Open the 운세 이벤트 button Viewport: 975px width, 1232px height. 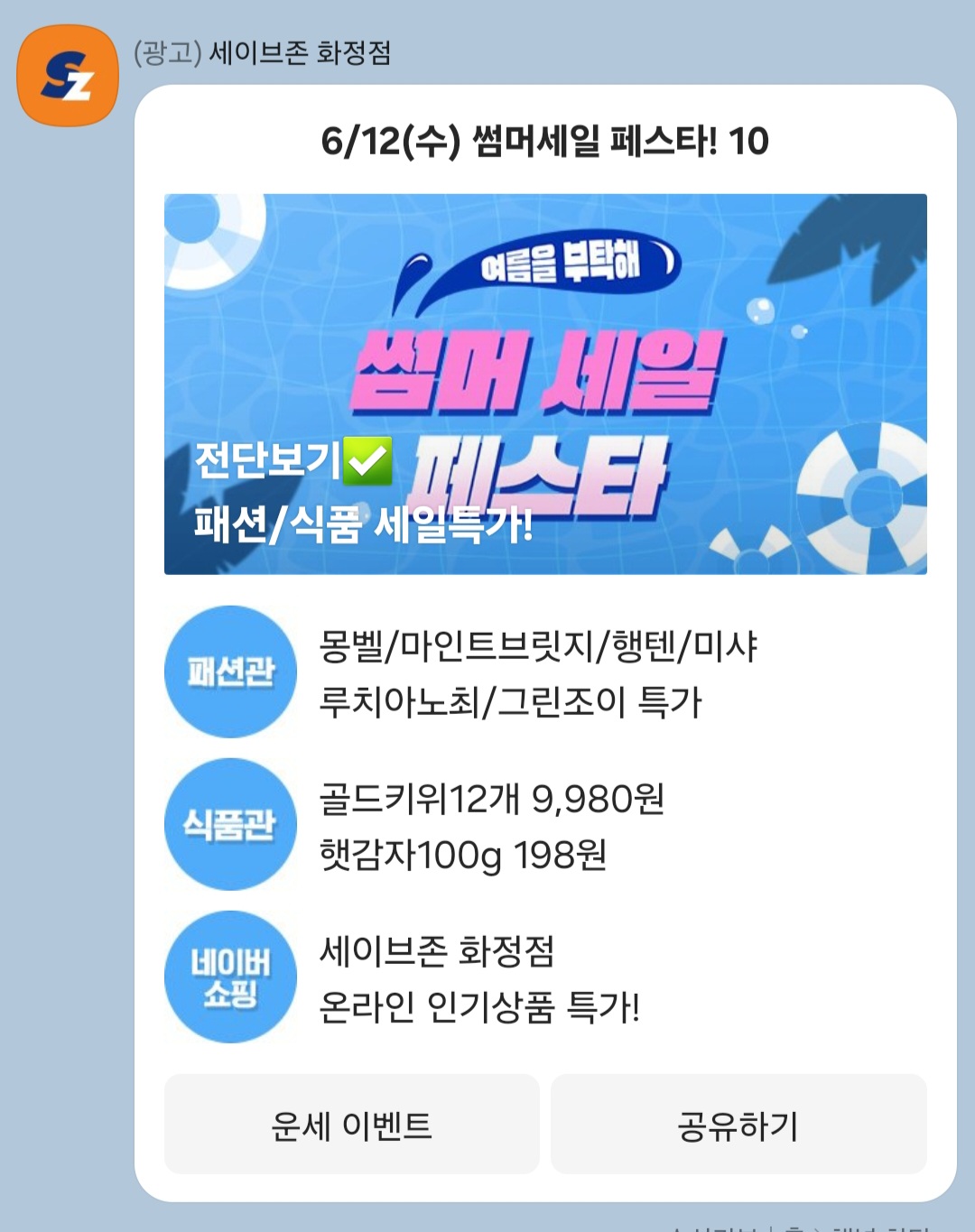coord(351,1125)
